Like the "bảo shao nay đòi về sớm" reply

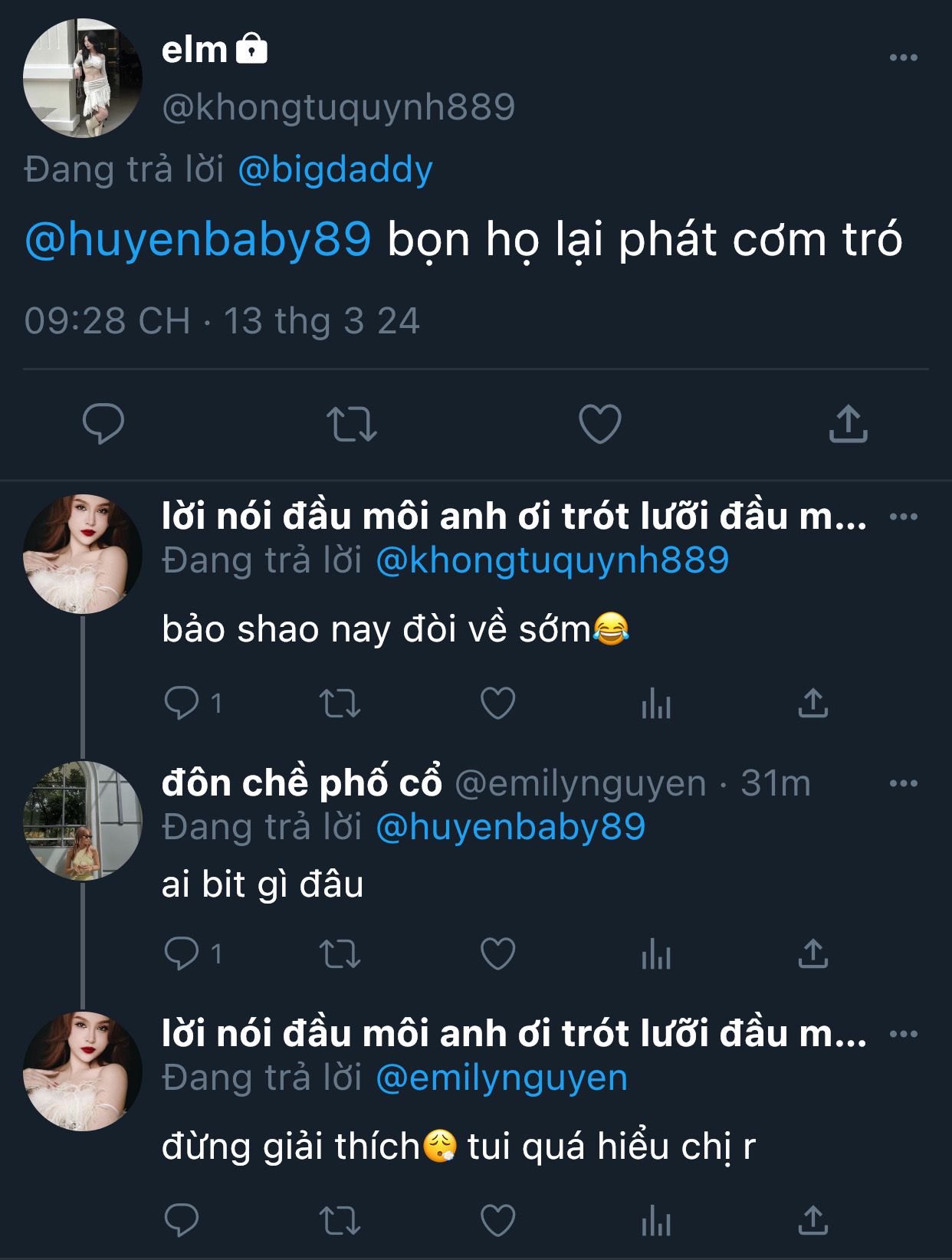click(x=497, y=703)
